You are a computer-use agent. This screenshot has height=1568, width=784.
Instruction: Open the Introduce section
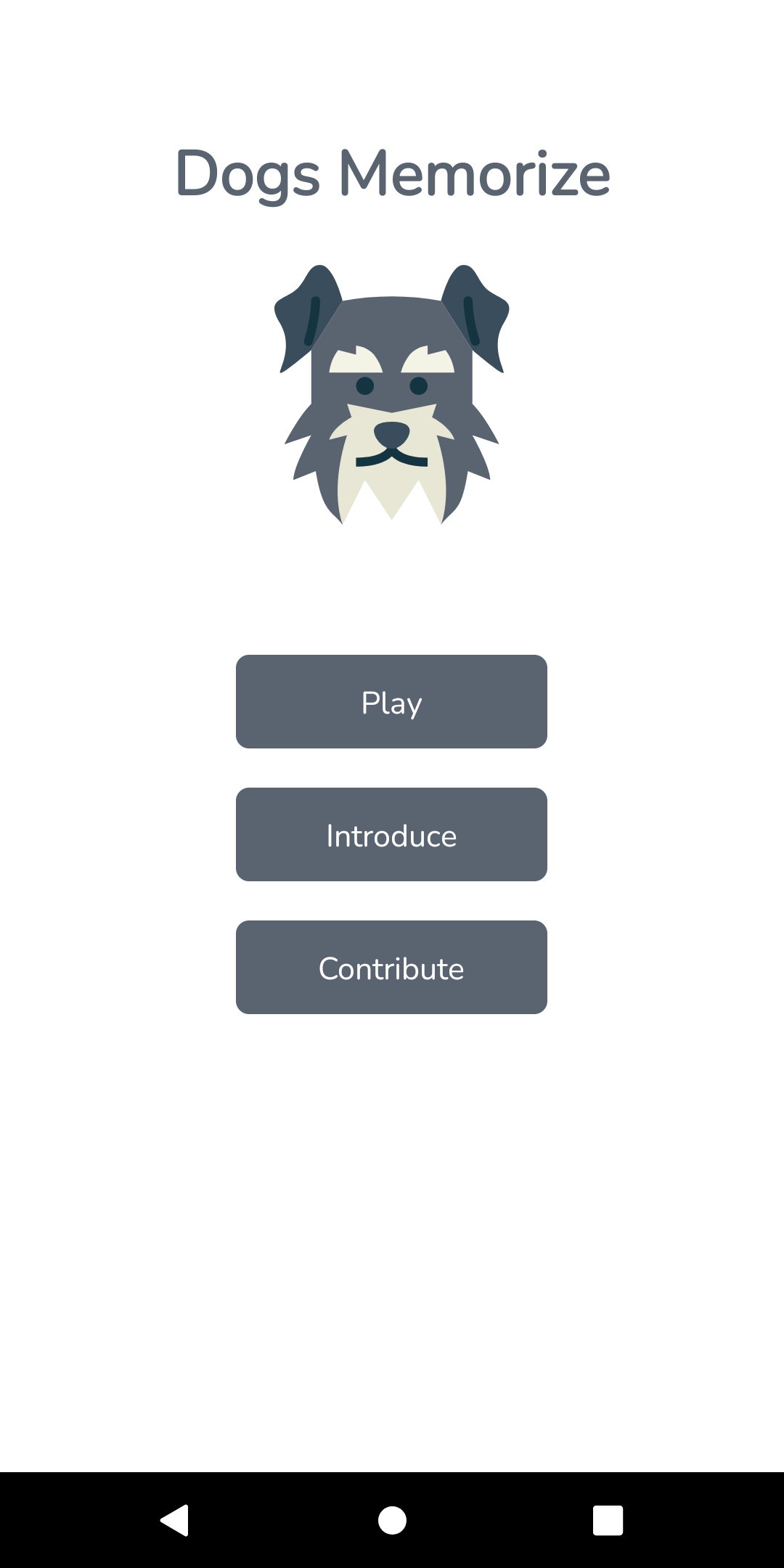pyautogui.click(x=391, y=835)
